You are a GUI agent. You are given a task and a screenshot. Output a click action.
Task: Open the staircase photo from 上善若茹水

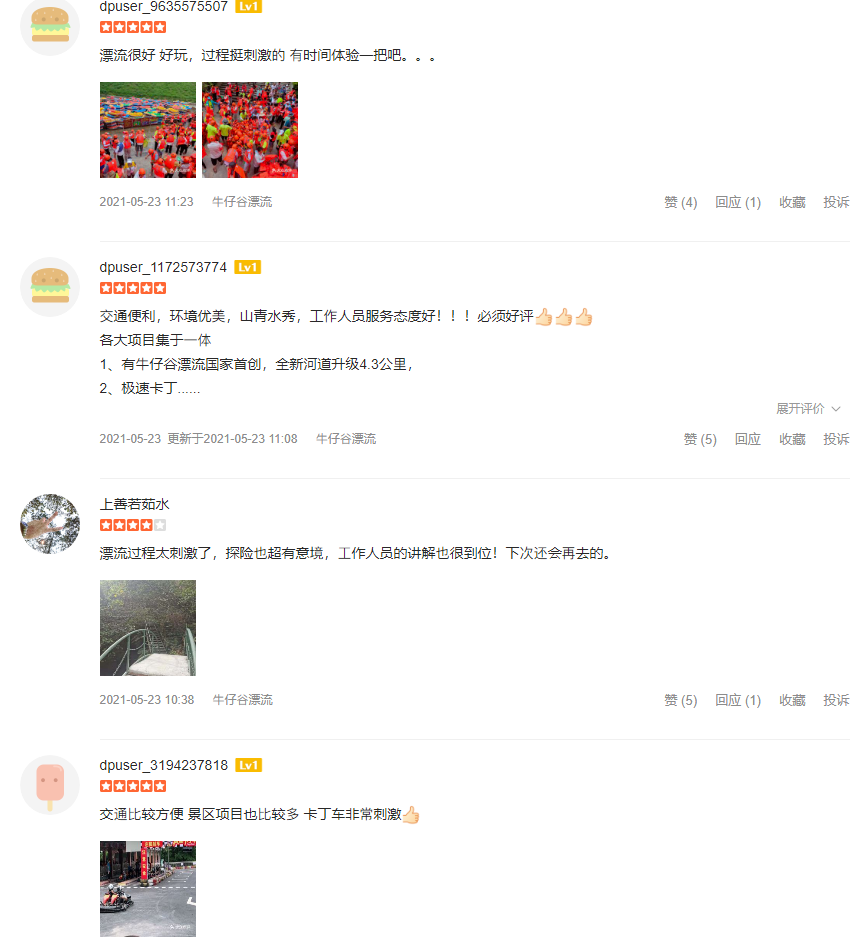pyautogui.click(x=147, y=628)
